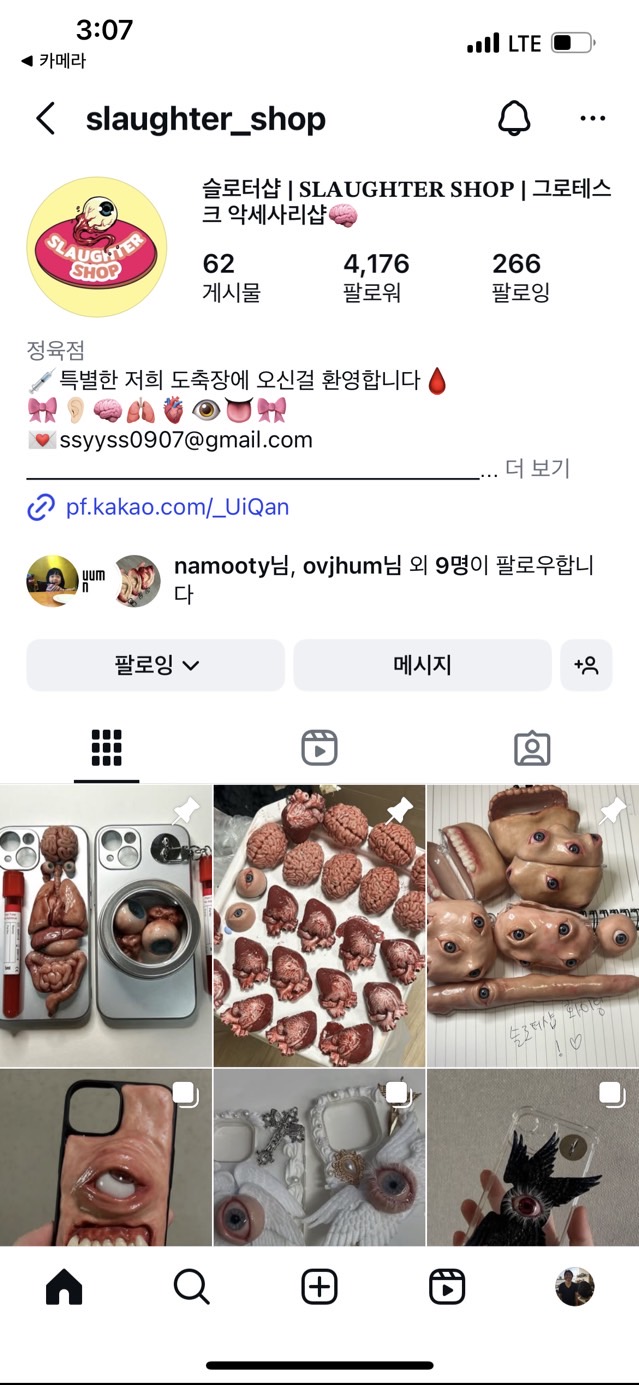639x1385 pixels.
Task: Open the pf.kakao.com/_UiQan link
Action: point(177,507)
